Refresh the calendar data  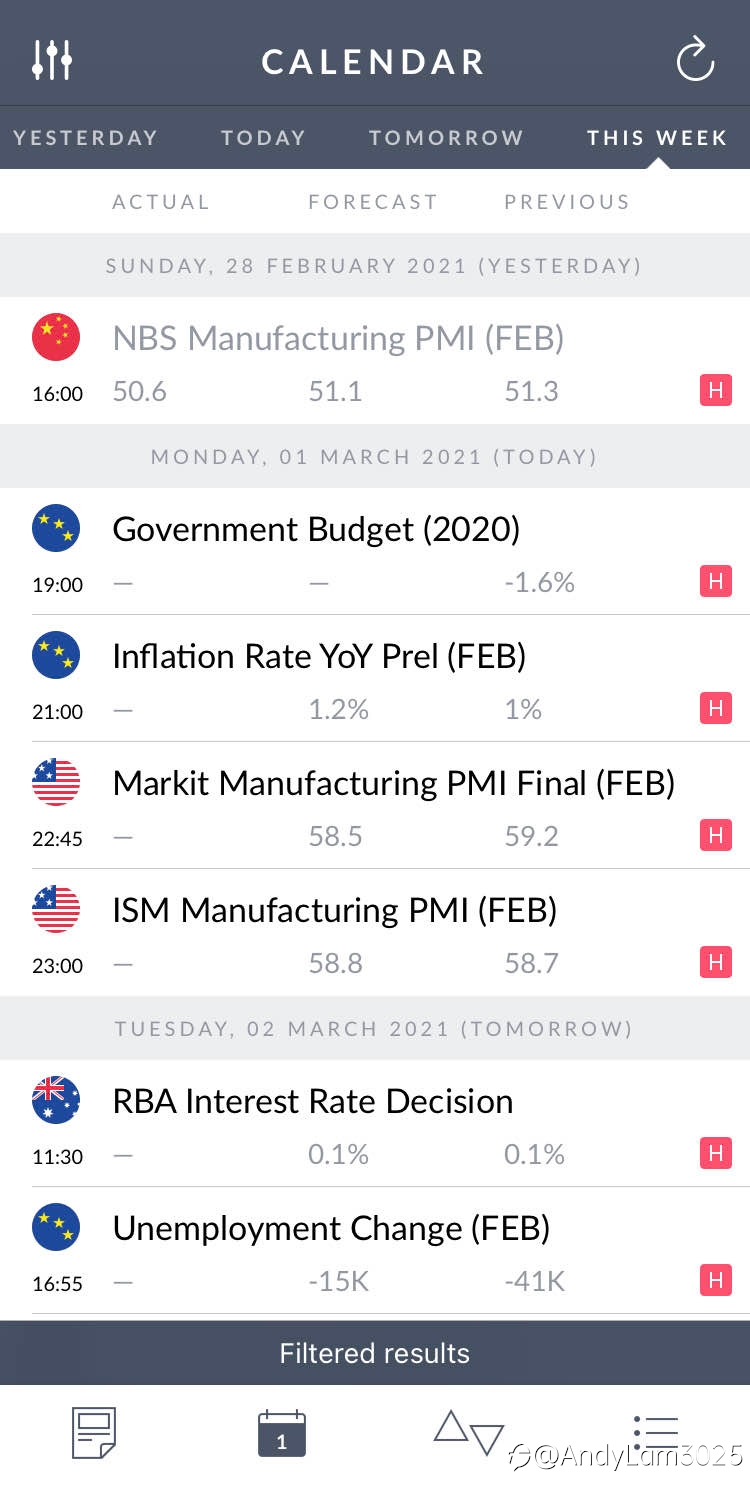[695, 60]
